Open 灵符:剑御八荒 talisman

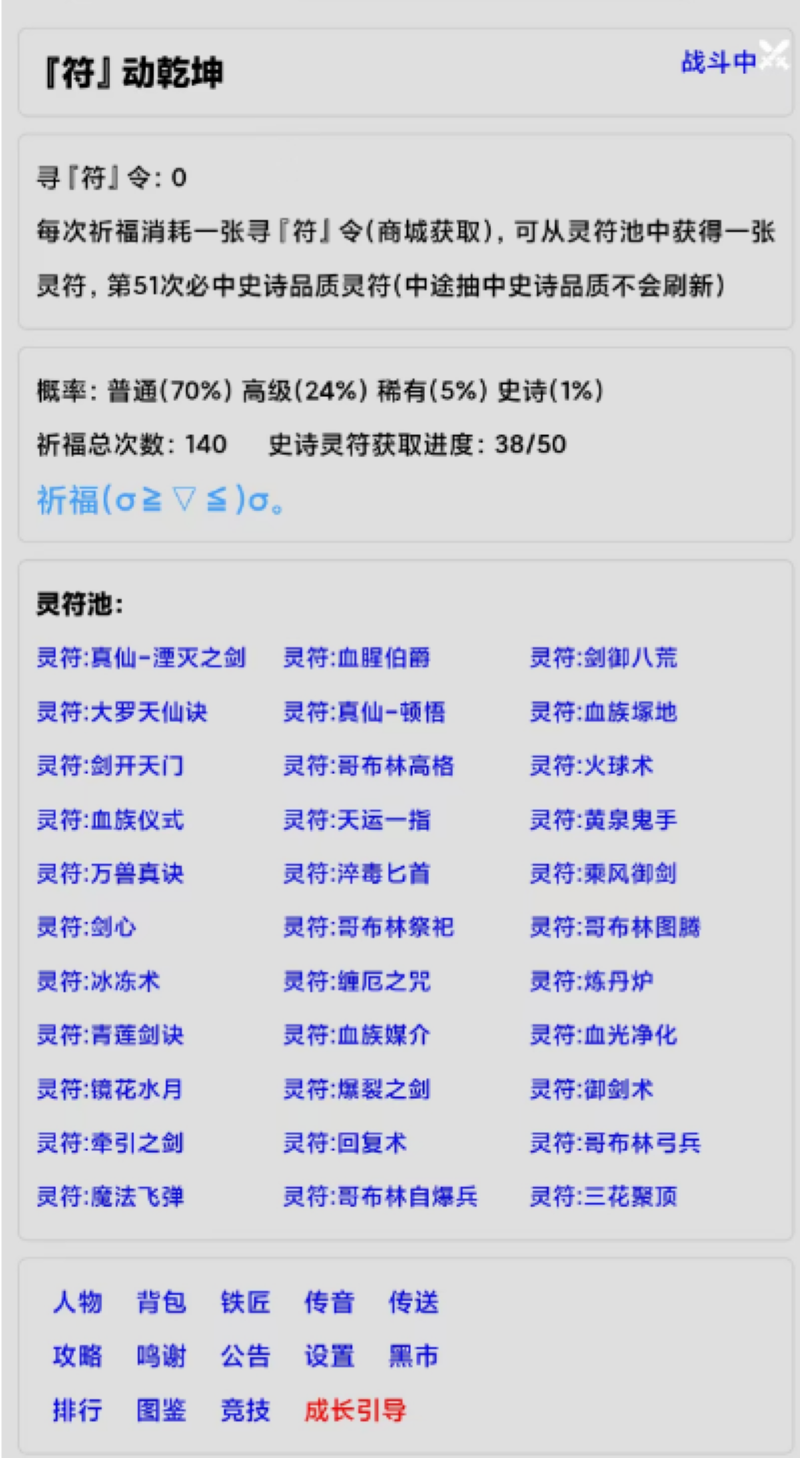coord(603,658)
